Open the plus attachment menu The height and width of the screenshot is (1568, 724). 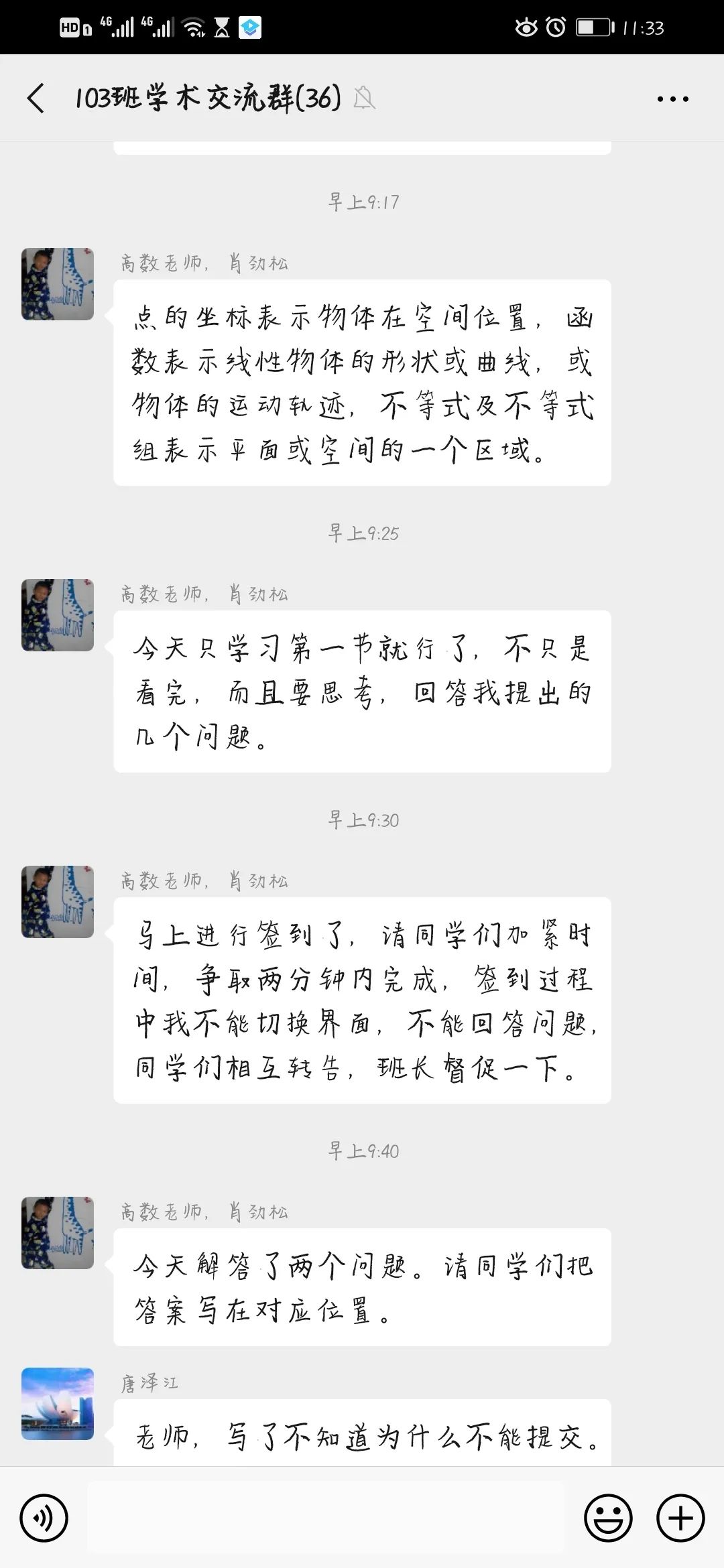(680, 1518)
